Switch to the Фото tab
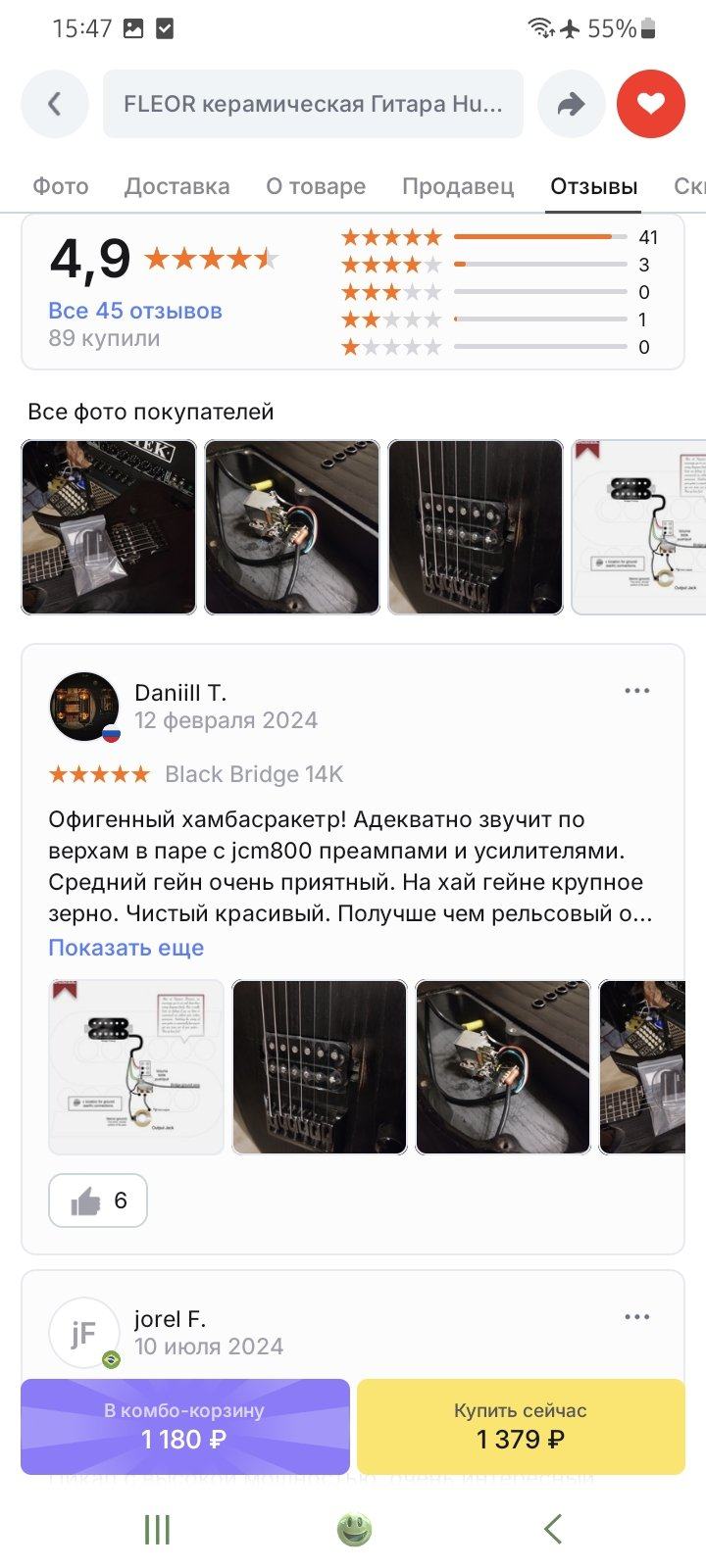 coord(61,186)
